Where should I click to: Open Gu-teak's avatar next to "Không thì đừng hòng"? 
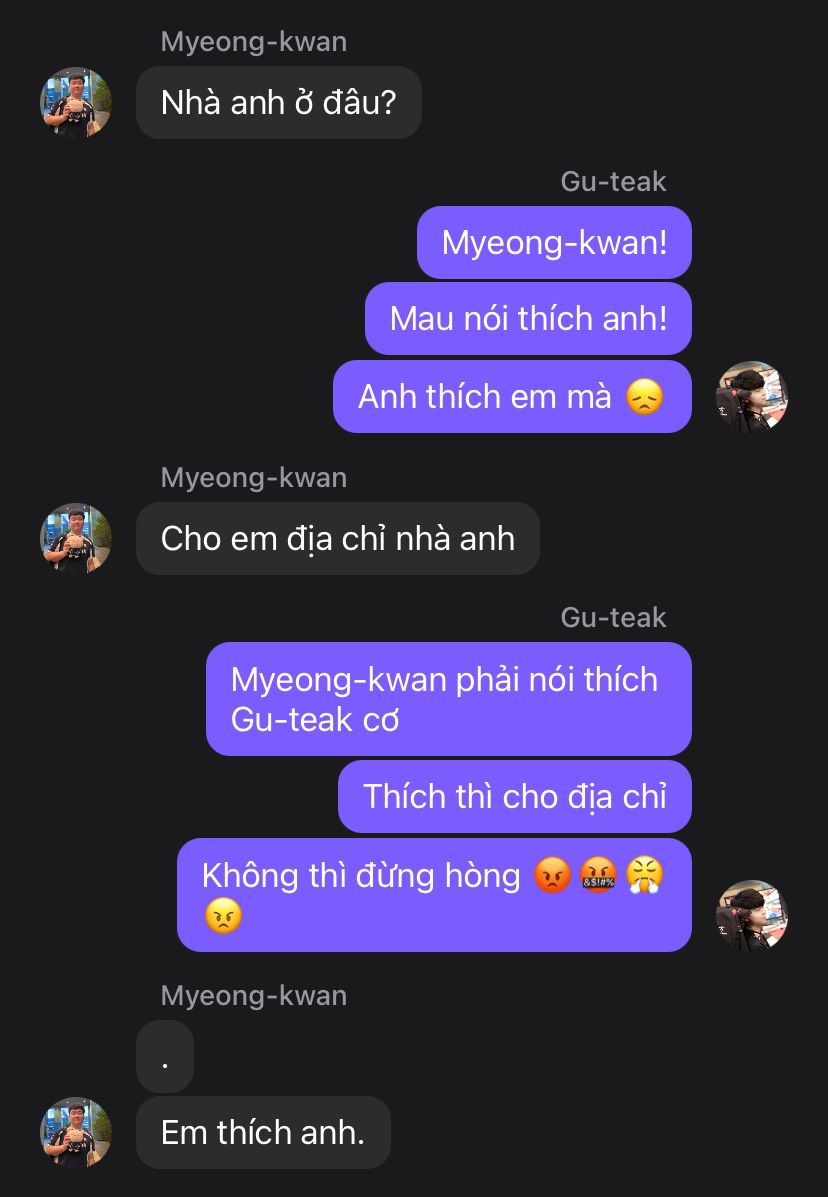tap(752, 915)
